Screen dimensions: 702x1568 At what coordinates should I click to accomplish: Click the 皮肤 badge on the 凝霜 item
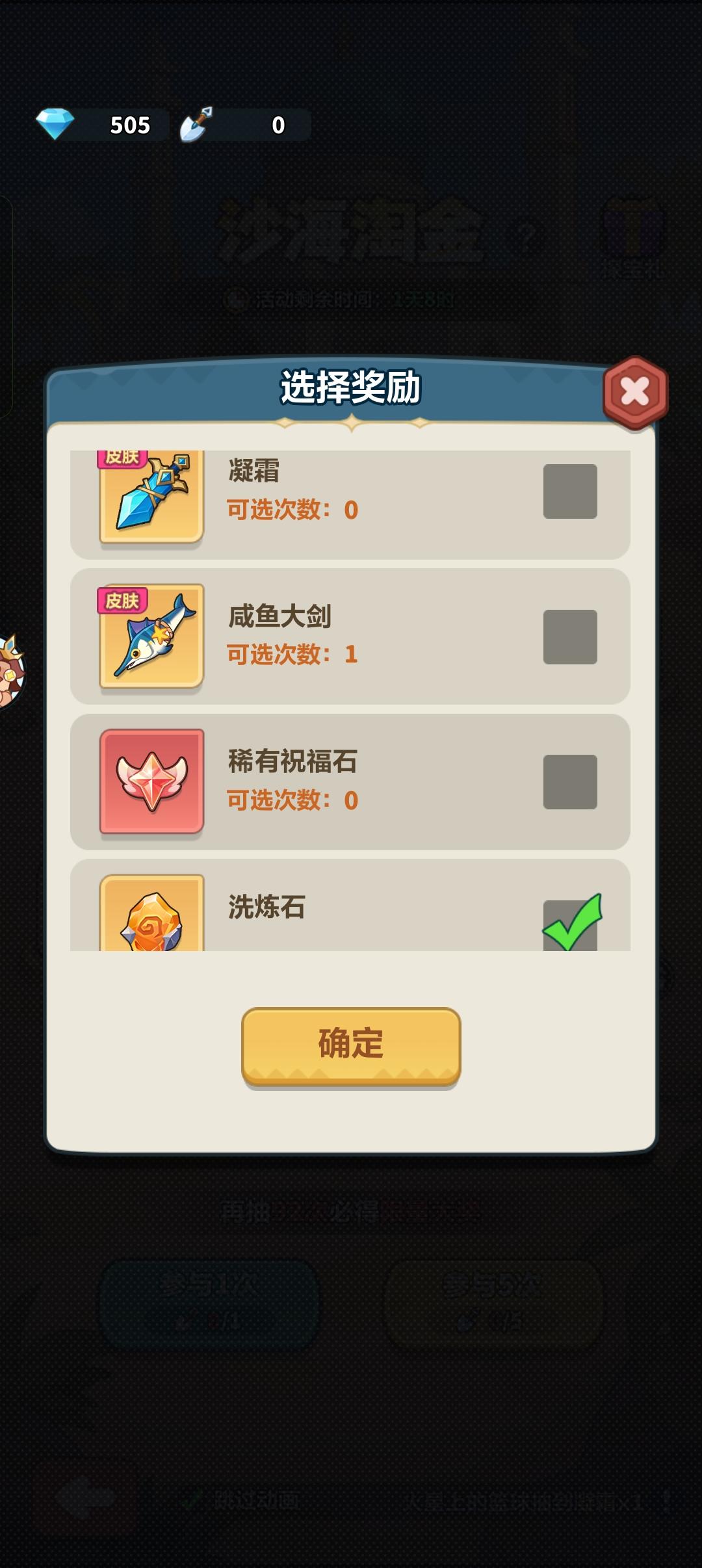121,458
